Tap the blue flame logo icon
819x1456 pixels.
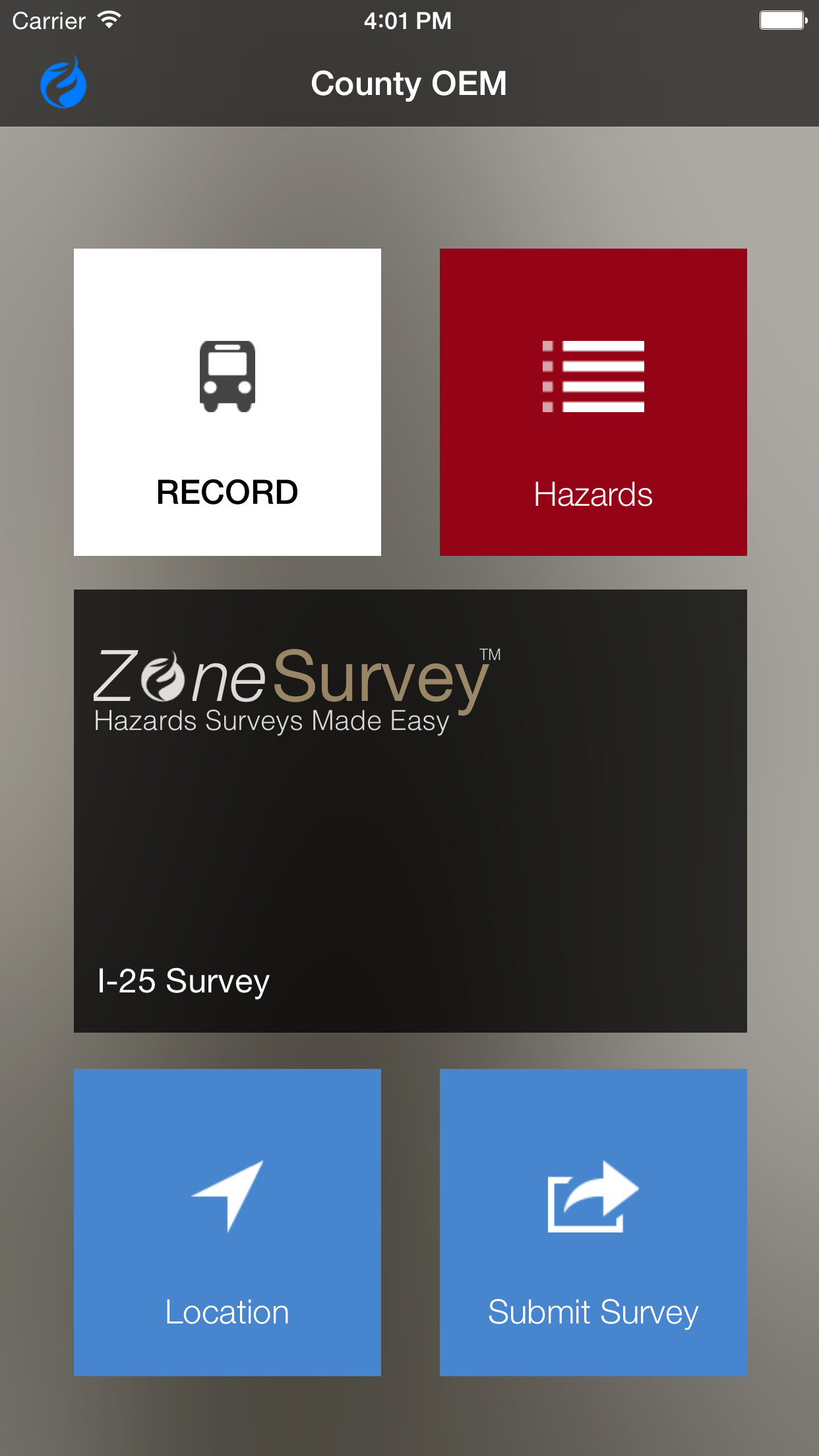click(x=63, y=83)
